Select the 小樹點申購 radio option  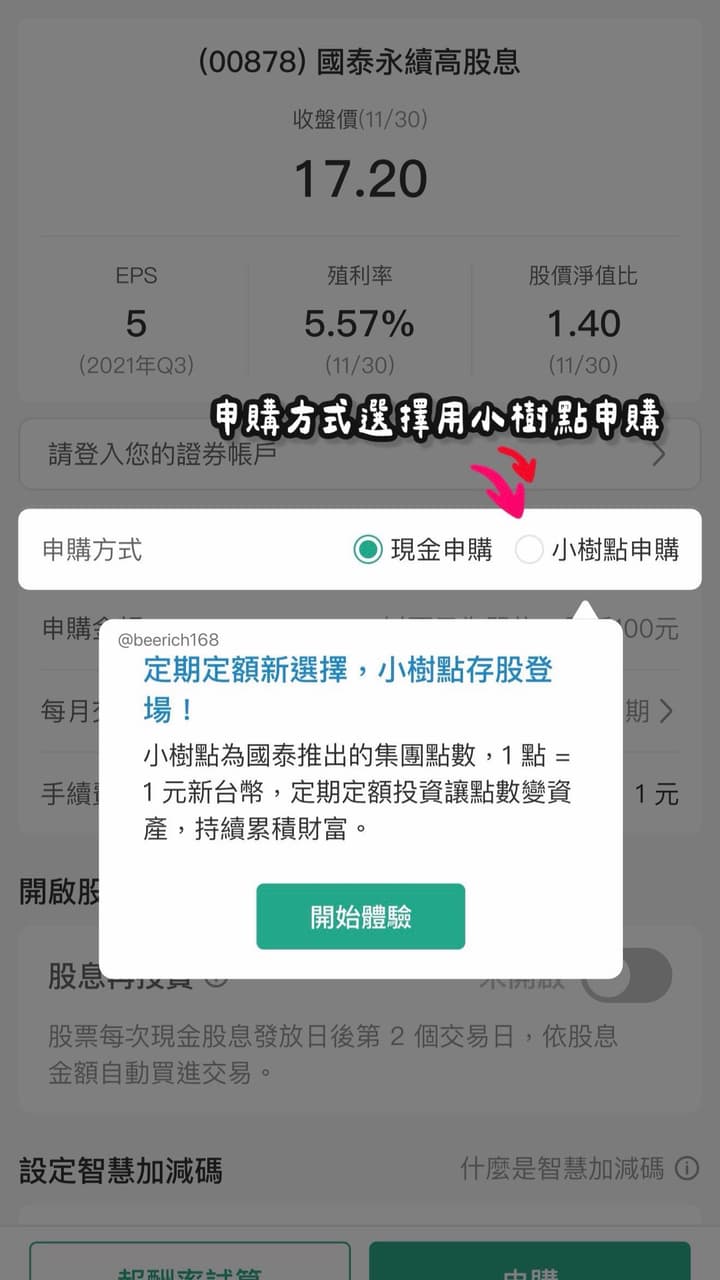coord(528,549)
